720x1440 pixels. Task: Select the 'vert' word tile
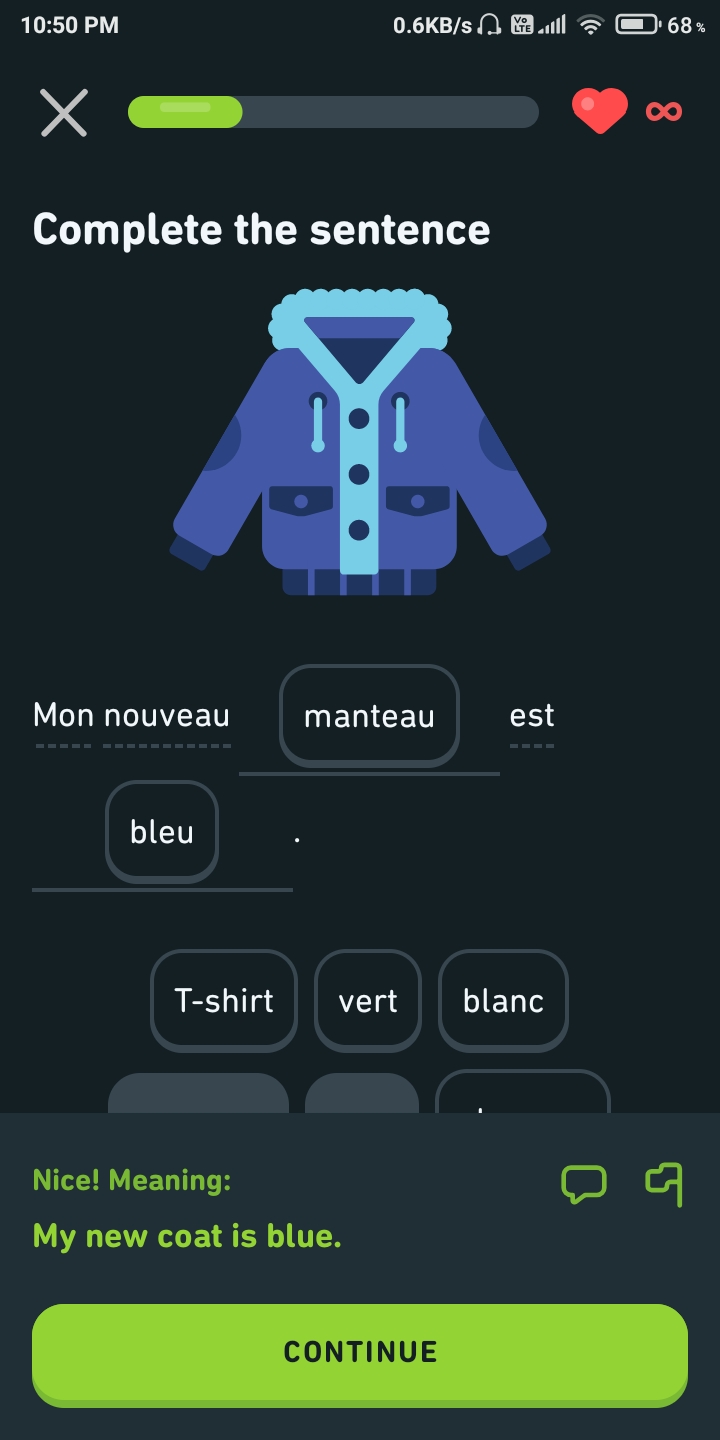(368, 1000)
